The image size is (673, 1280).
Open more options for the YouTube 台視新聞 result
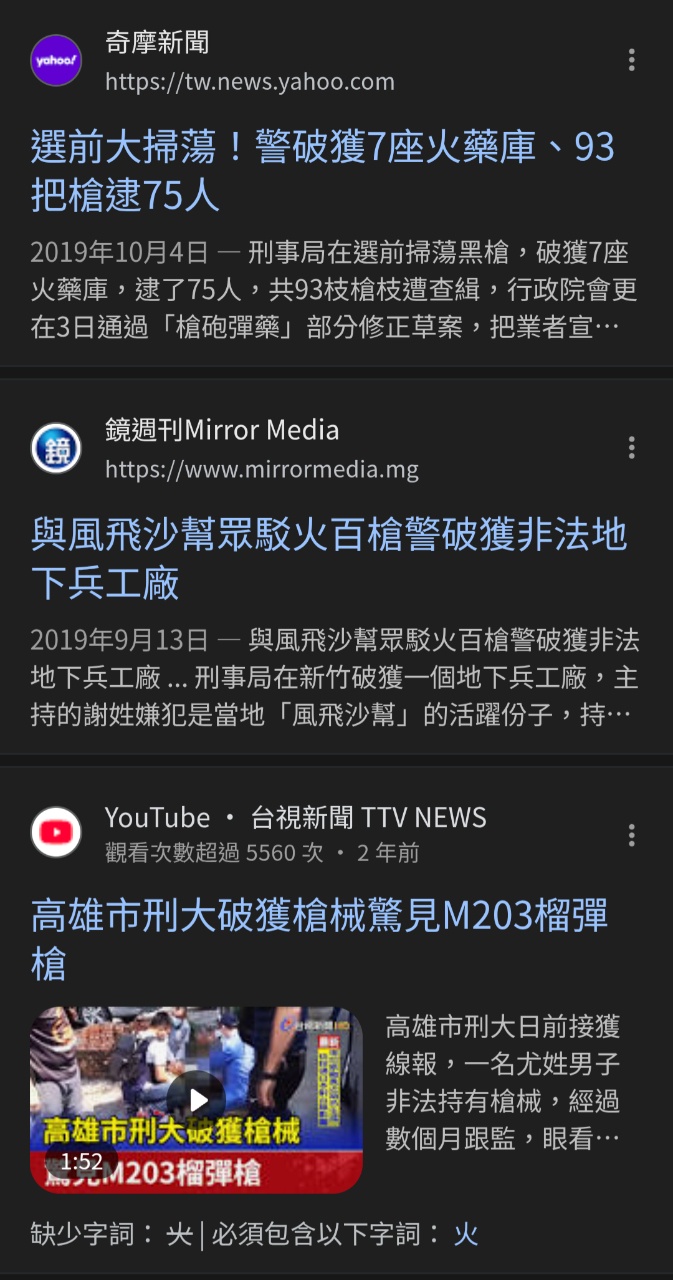pyautogui.click(x=631, y=835)
